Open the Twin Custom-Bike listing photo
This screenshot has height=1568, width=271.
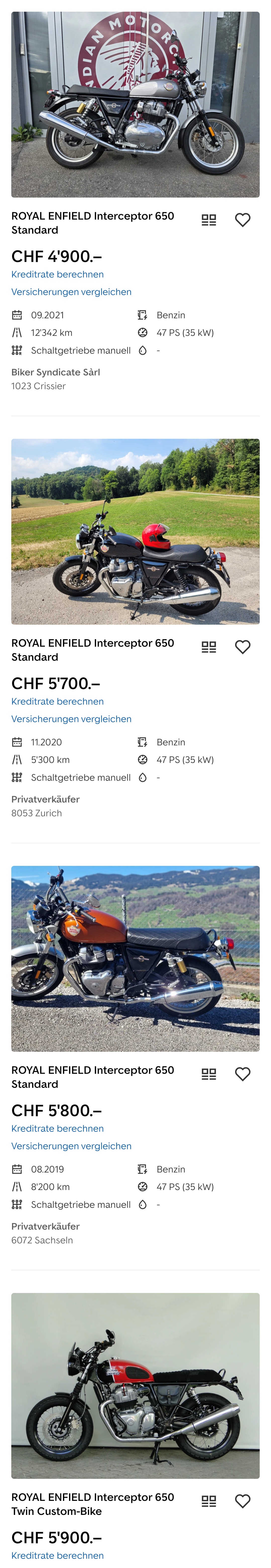point(135,1386)
